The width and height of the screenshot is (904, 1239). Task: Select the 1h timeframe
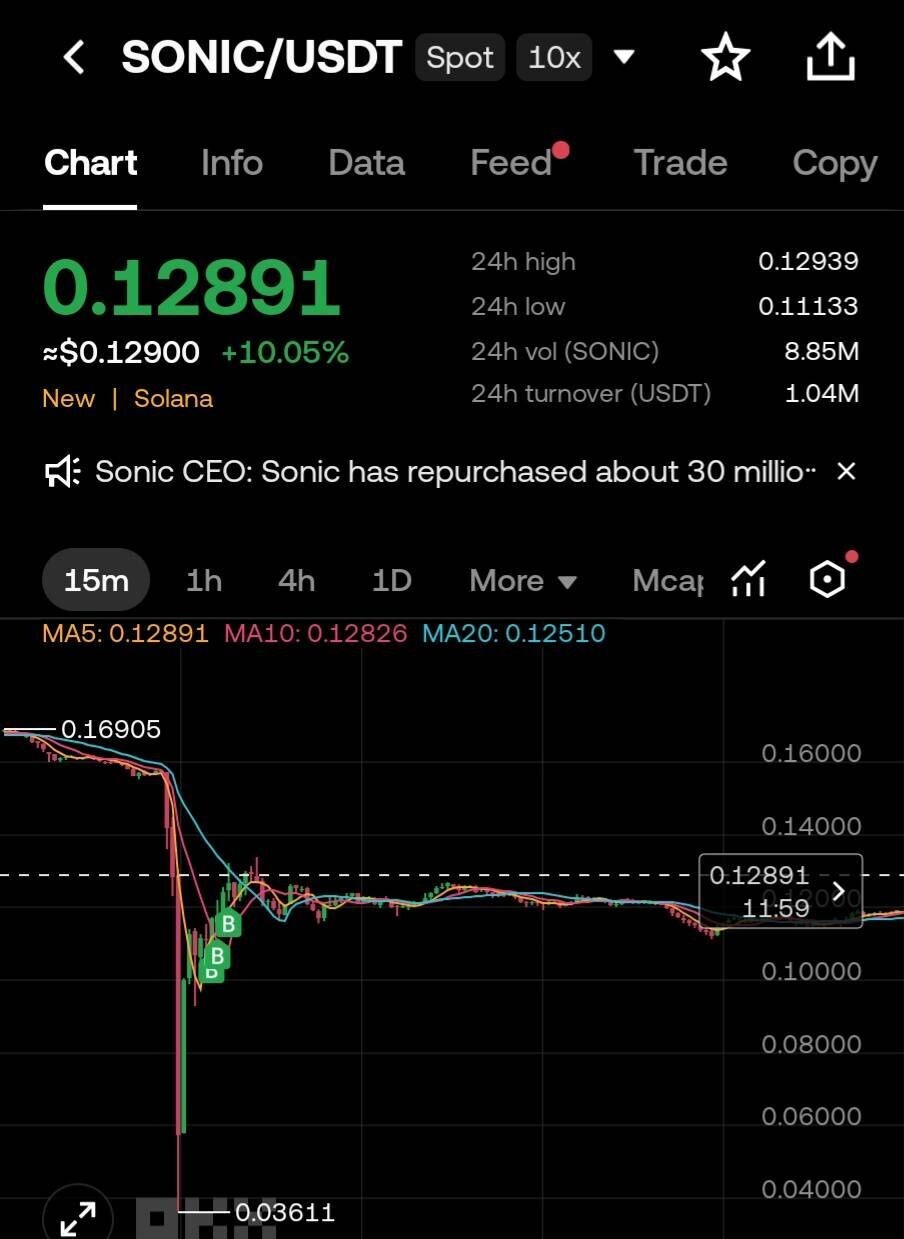point(204,581)
